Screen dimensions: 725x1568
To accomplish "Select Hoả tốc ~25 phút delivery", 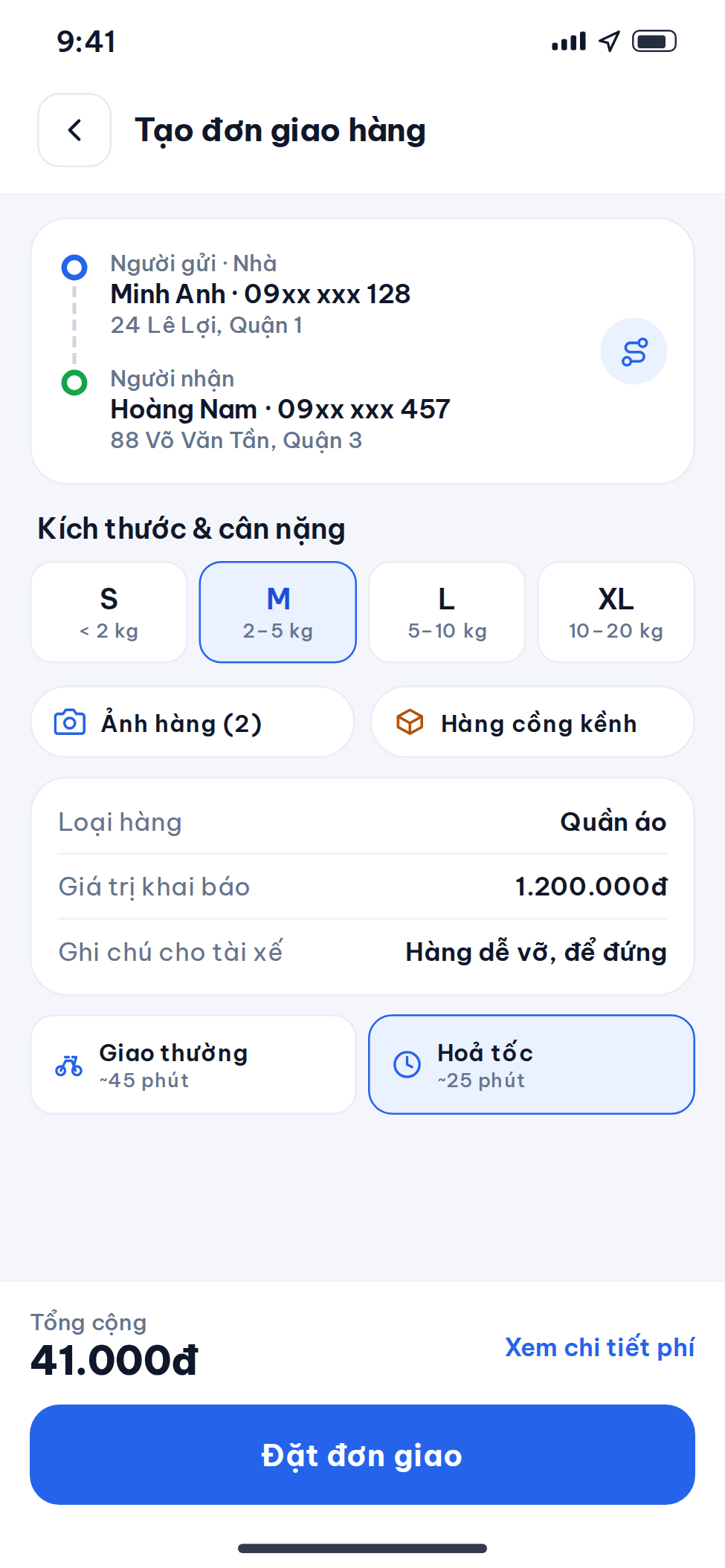I will (532, 1065).
